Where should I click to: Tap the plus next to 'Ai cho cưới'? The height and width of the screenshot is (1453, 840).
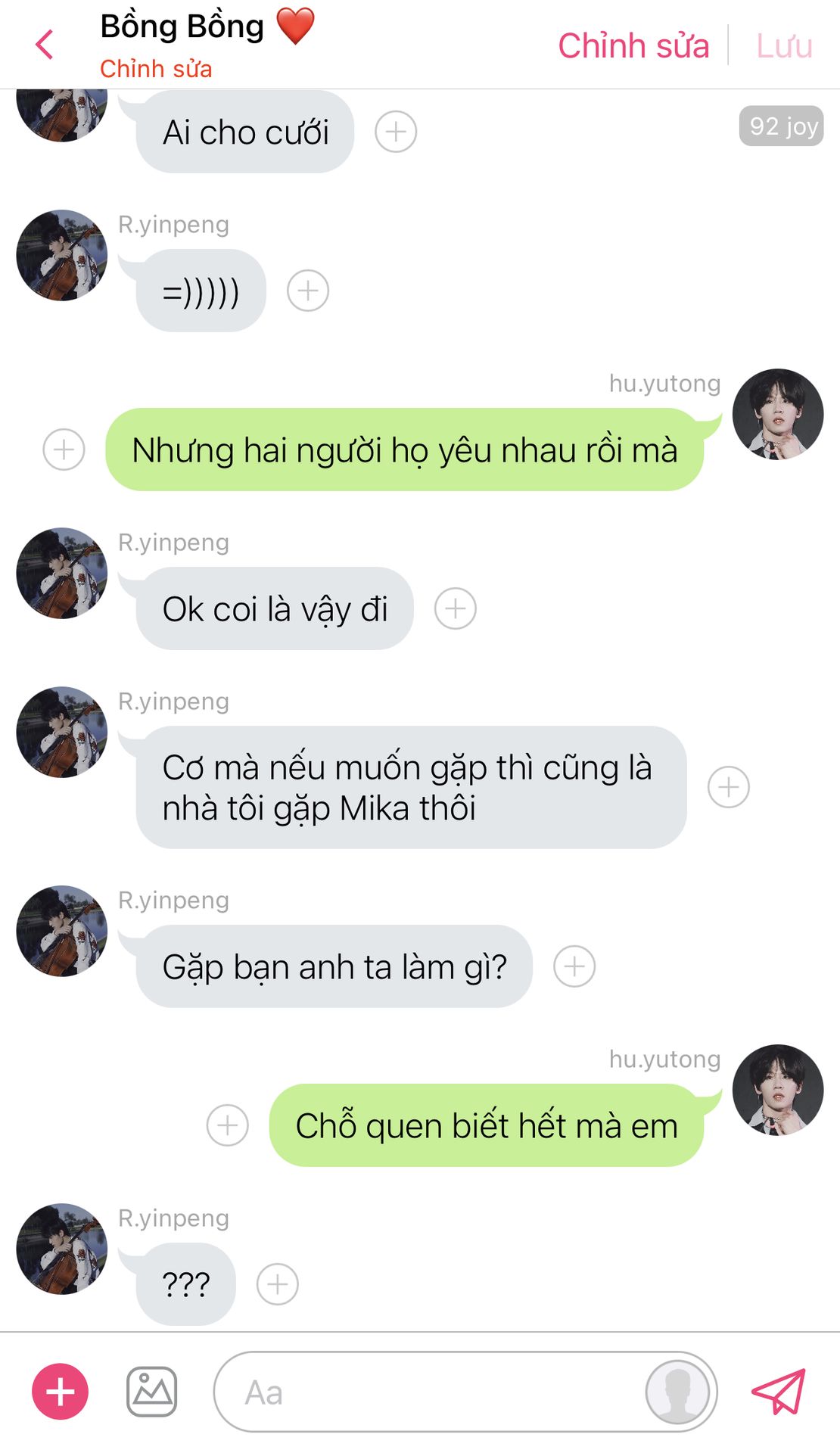coord(396,132)
